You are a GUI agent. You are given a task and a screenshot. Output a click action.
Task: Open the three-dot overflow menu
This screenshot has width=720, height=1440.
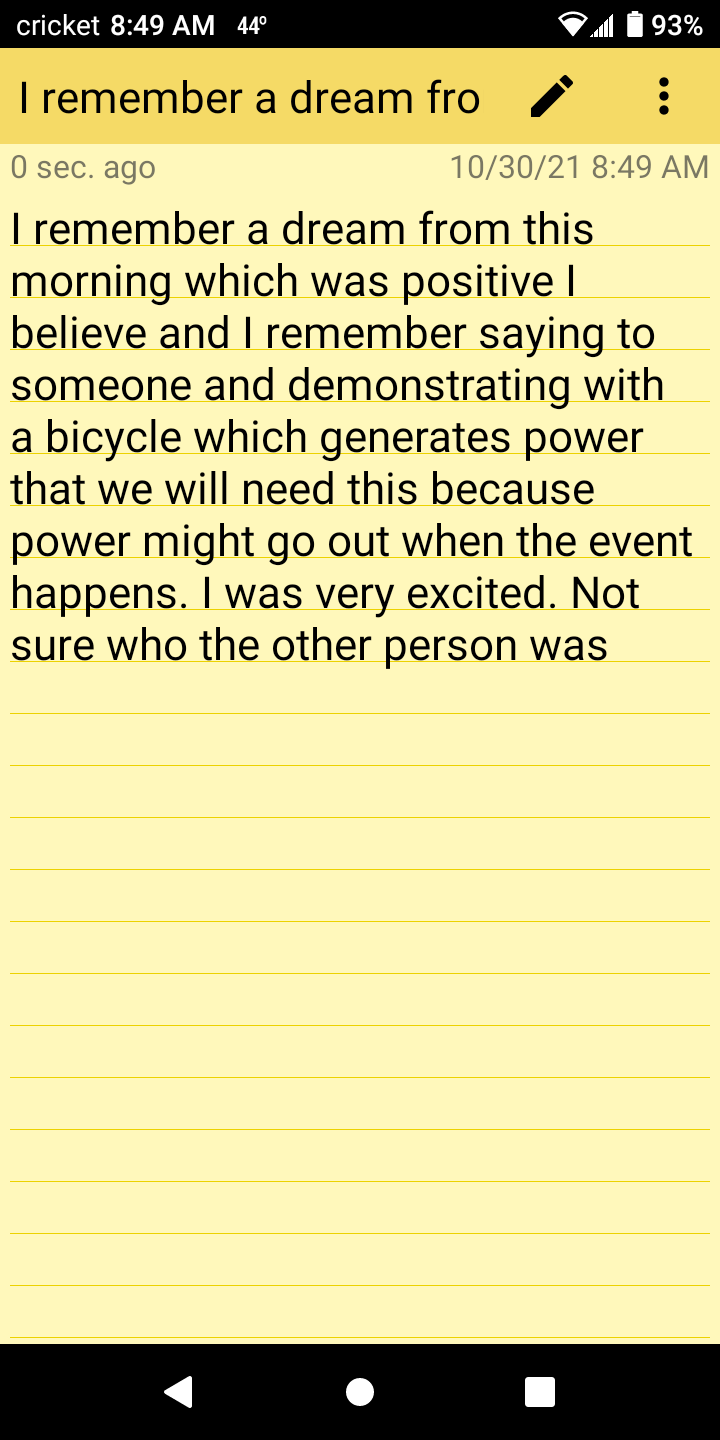(663, 97)
